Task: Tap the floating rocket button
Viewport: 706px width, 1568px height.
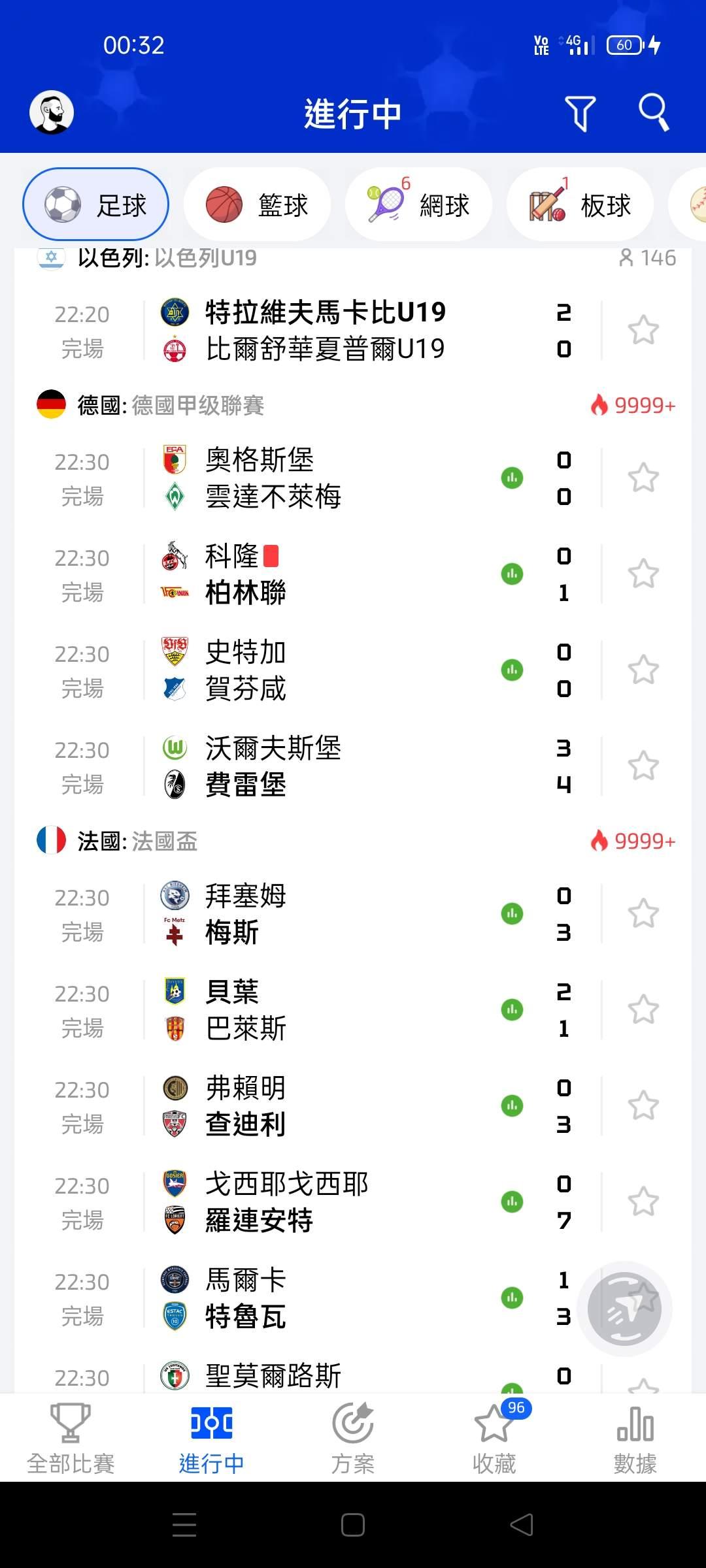Action: coord(624,1309)
